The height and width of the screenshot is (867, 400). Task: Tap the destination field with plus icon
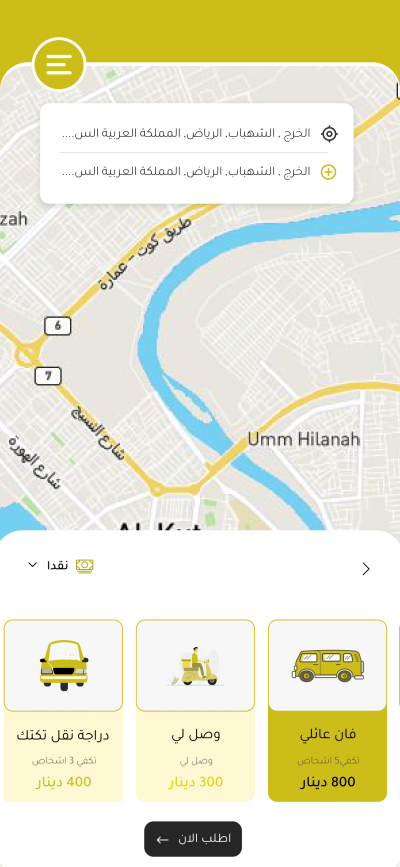[199, 172]
